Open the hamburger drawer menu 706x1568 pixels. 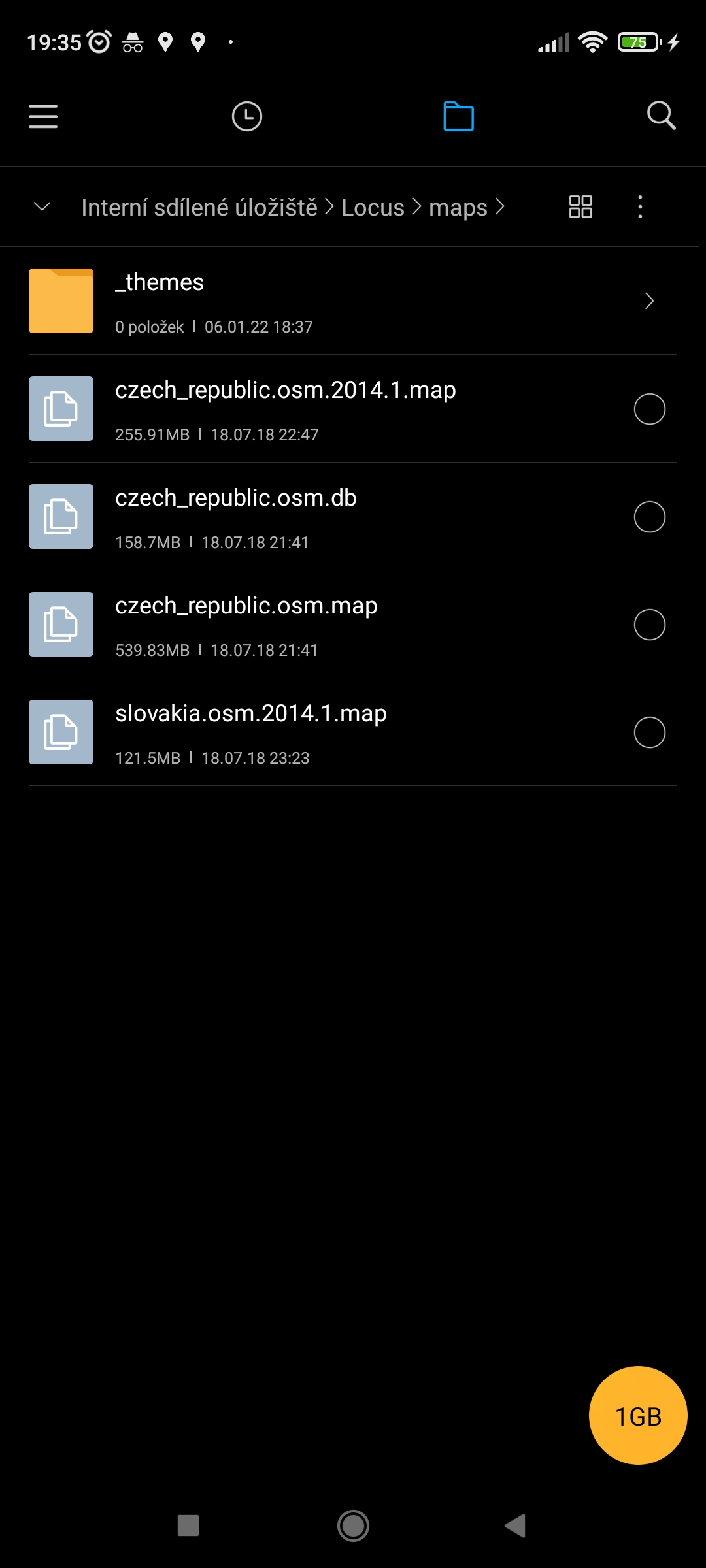[x=43, y=117]
